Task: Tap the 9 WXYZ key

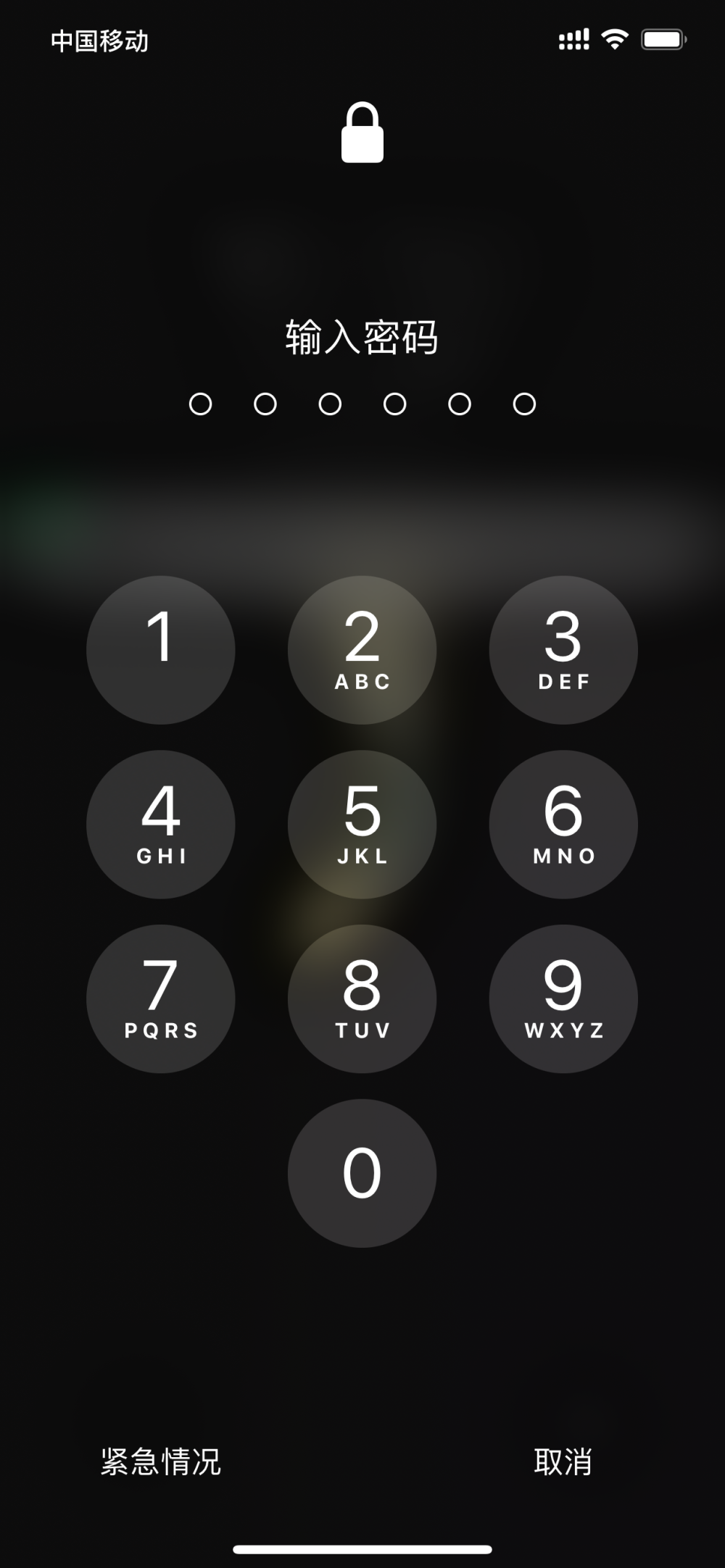Action: (563, 998)
